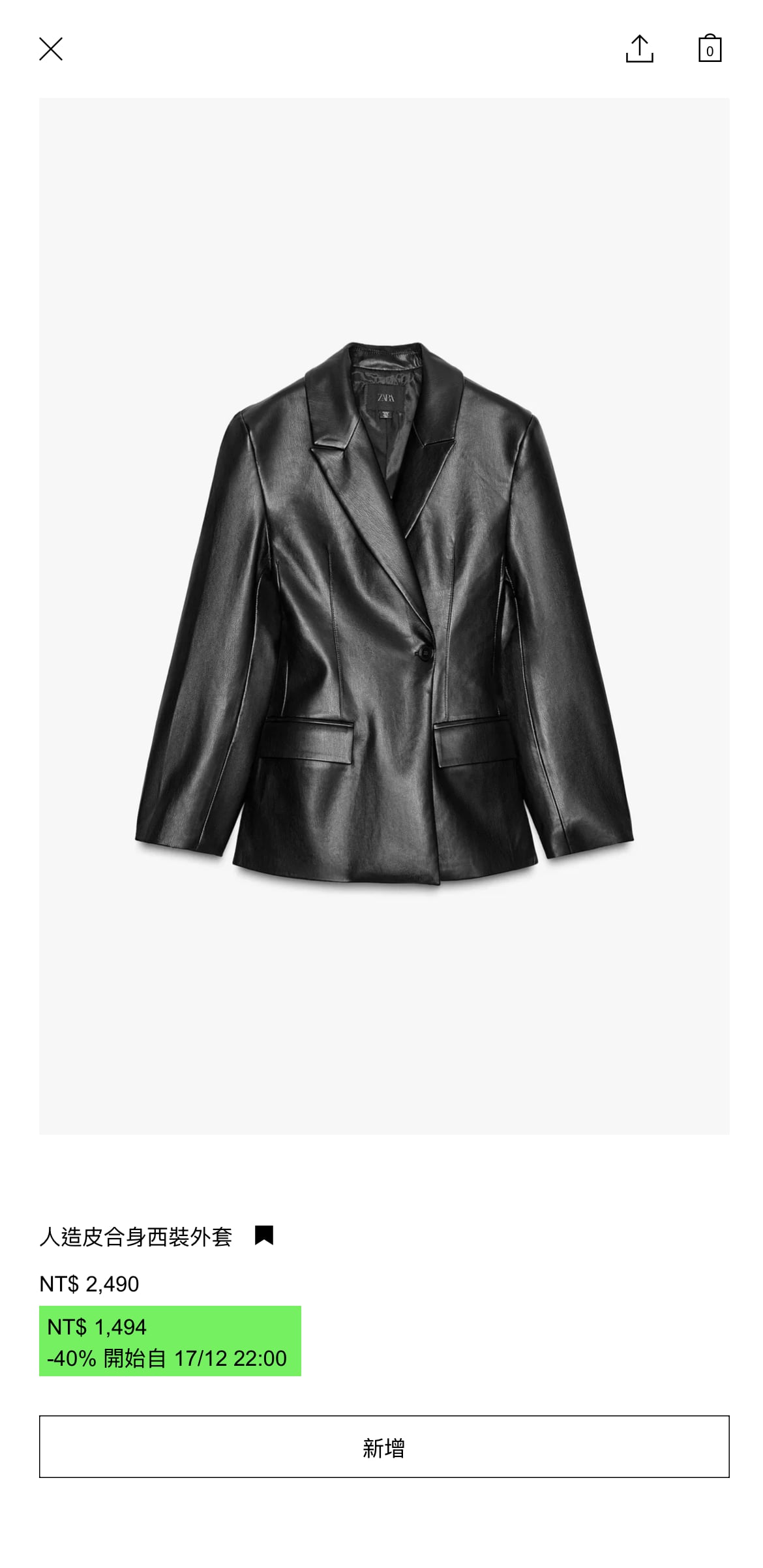
Task: Open the blazer product photo
Action: pos(384,616)
